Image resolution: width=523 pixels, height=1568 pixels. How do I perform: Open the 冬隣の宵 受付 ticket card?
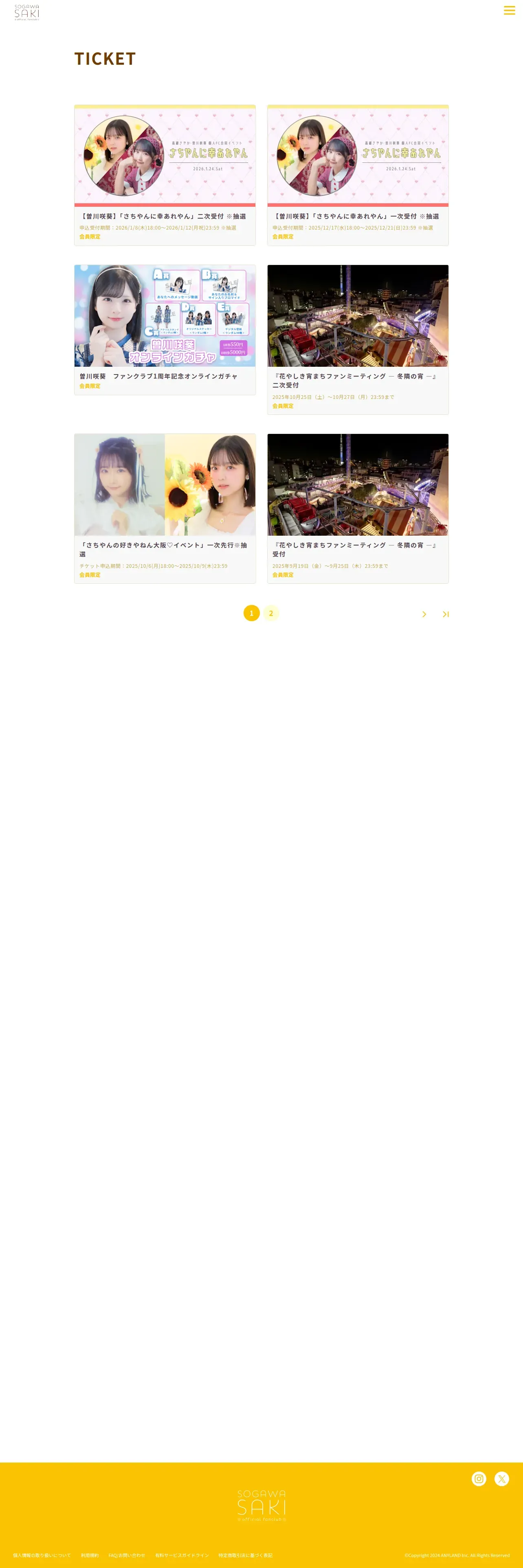tap(358, 509)
